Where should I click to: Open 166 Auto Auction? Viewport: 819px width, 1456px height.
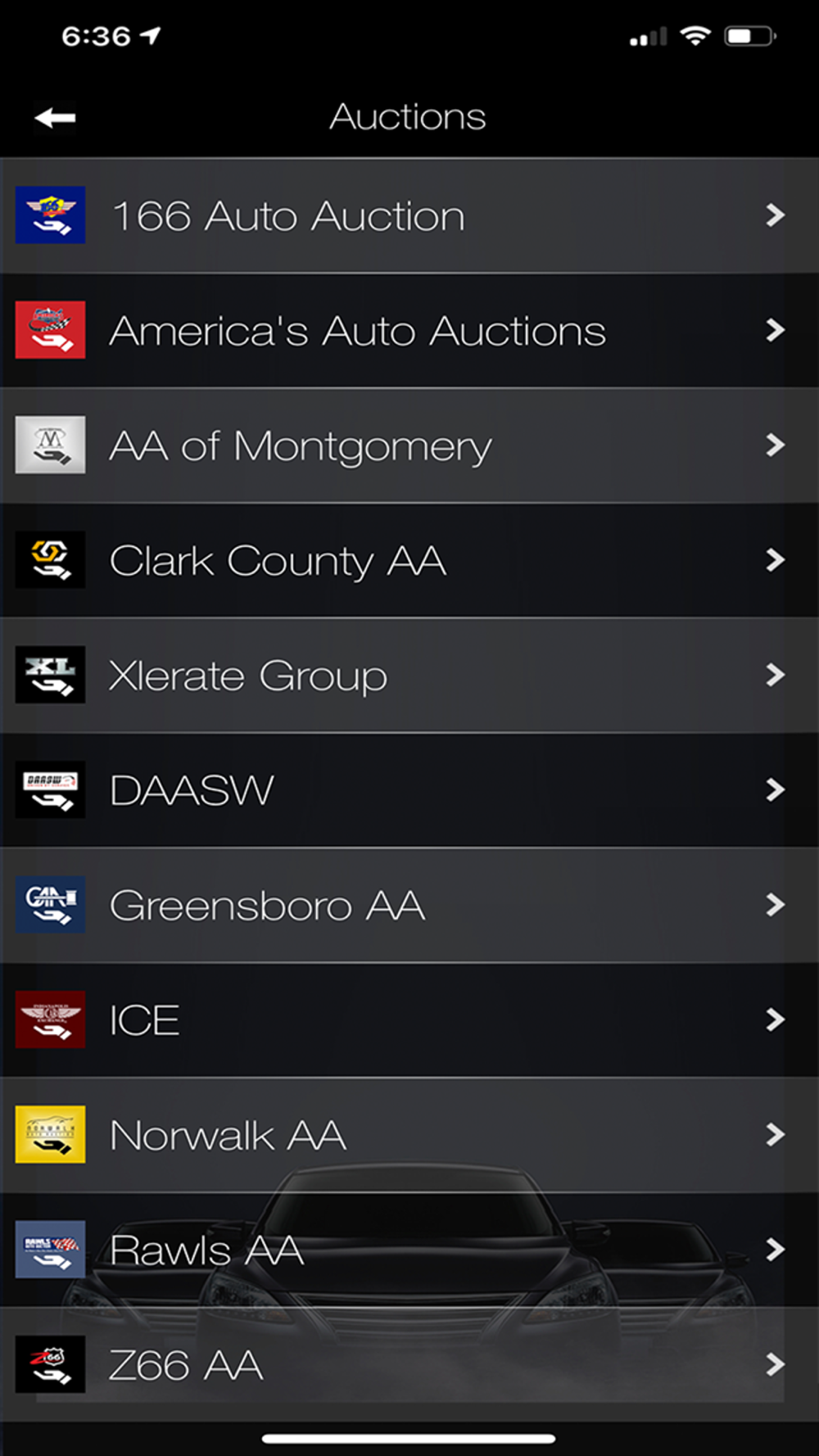tap(409, 215)
